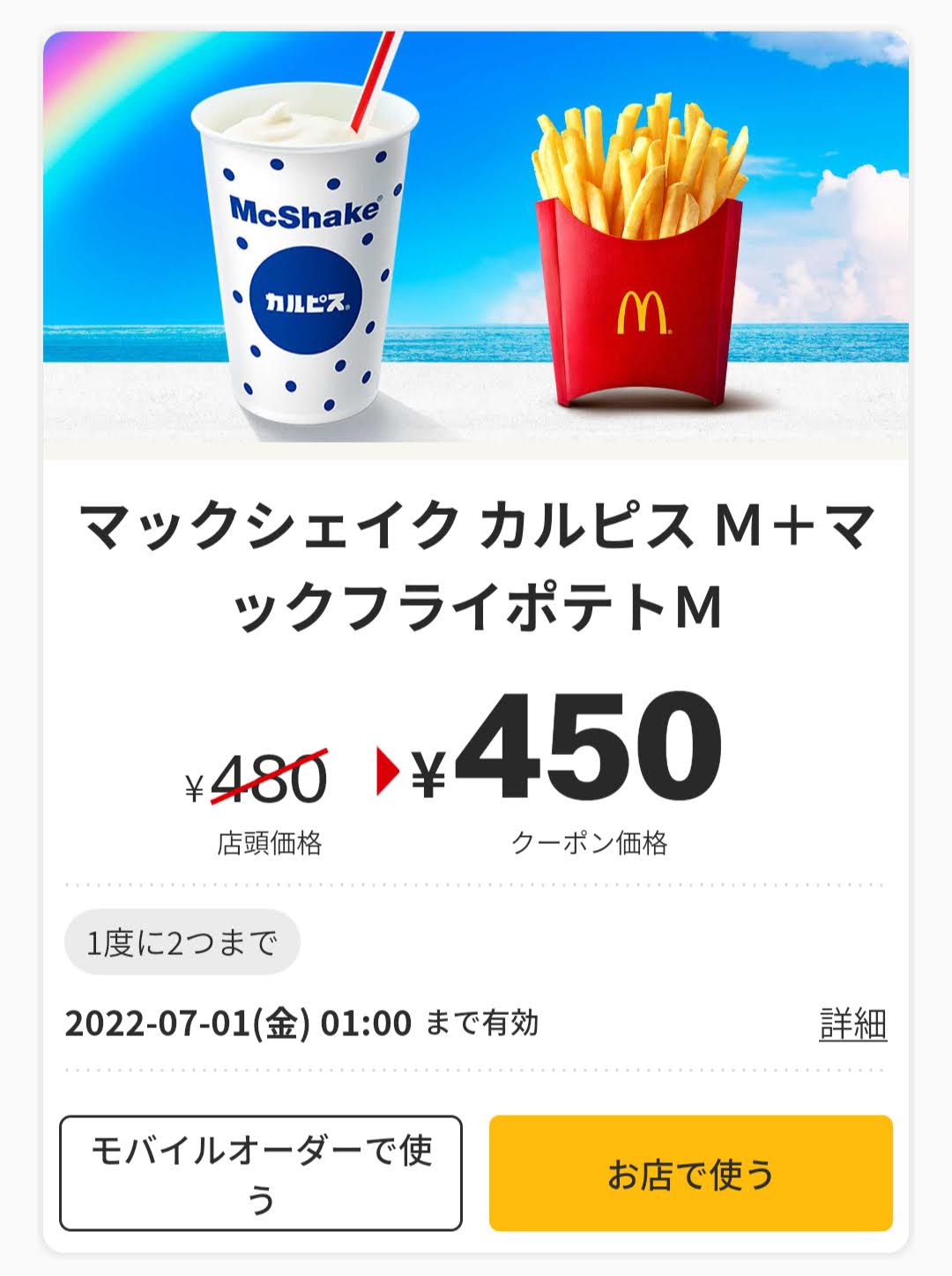The height and width of the screenshot is (1276, 952).
Task: Open the 詳細 details link
Action: [x=852, y=1024]
